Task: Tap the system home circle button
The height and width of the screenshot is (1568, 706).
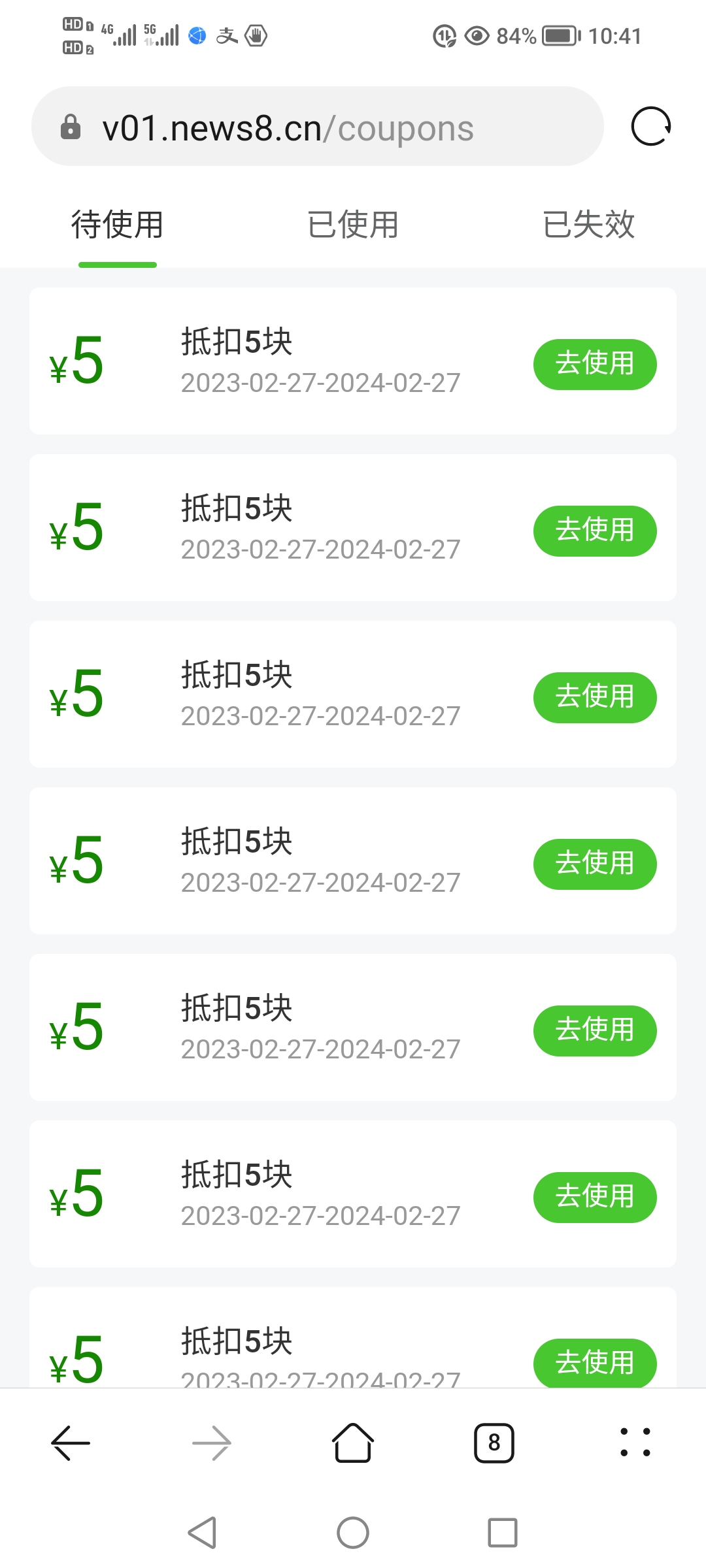Action: point(353,1533)
